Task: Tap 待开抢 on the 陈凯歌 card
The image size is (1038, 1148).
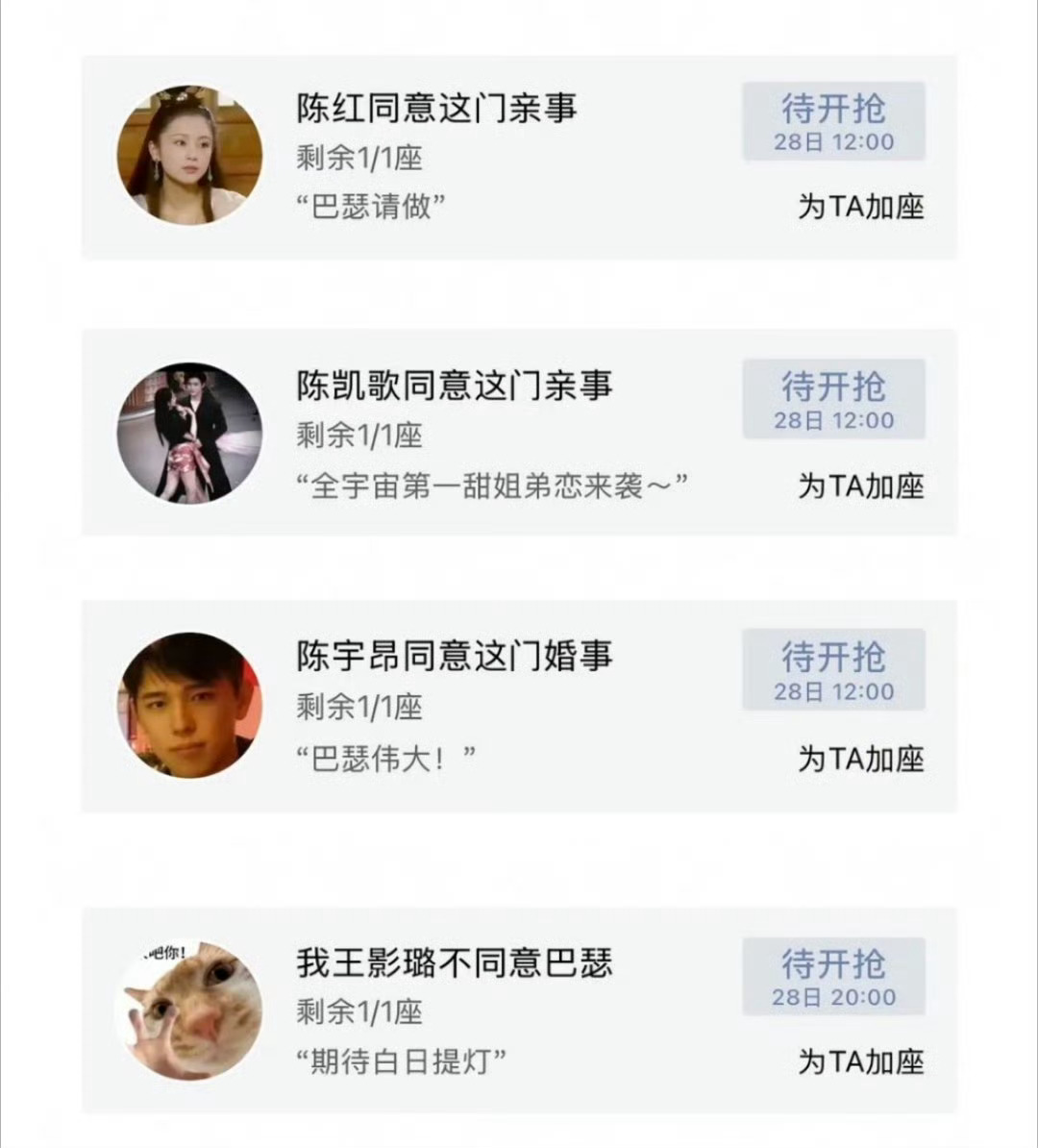Action: coord(832,397)
